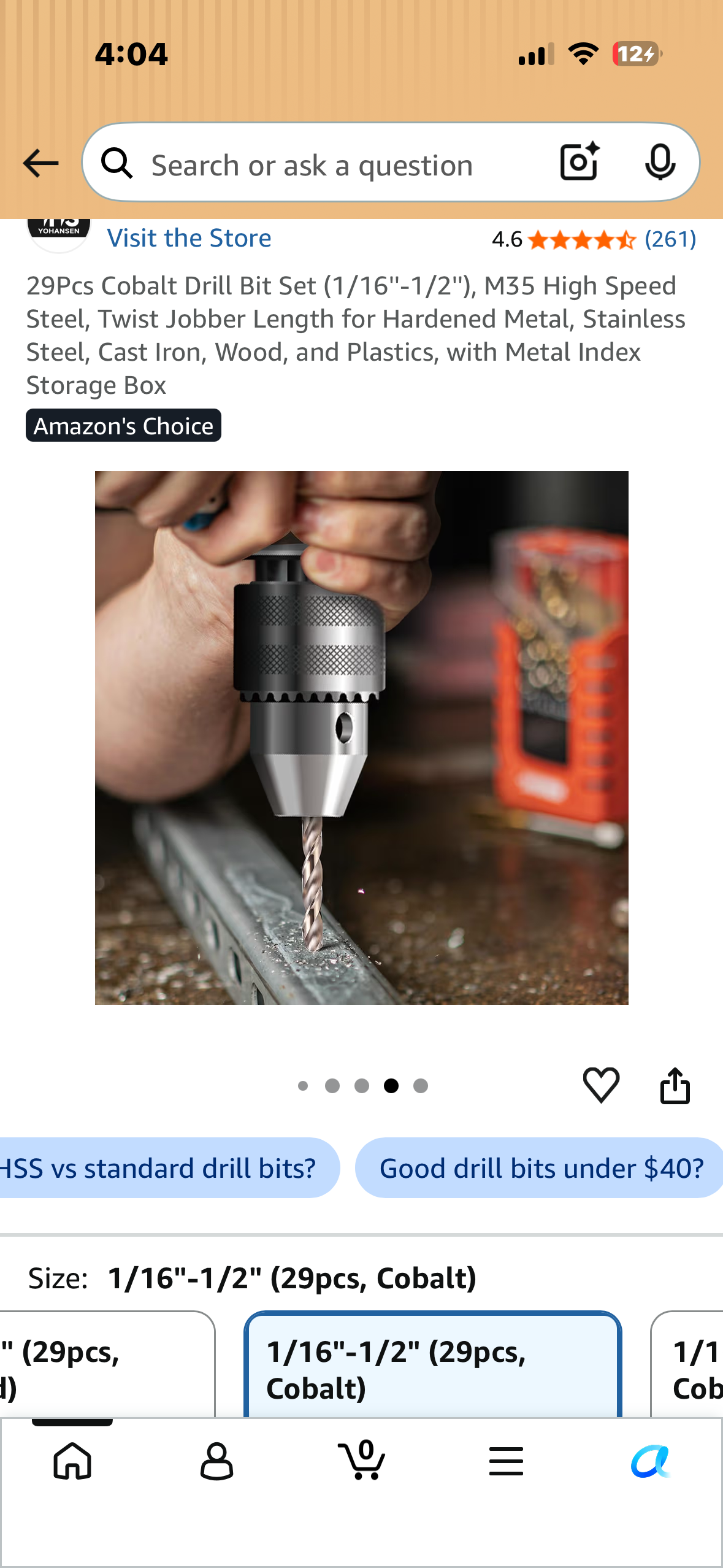Image resolution: width=723 pixels, height=1568 pixels.
Task: Open the 261 ratings reviews
Action: point(670,239)
